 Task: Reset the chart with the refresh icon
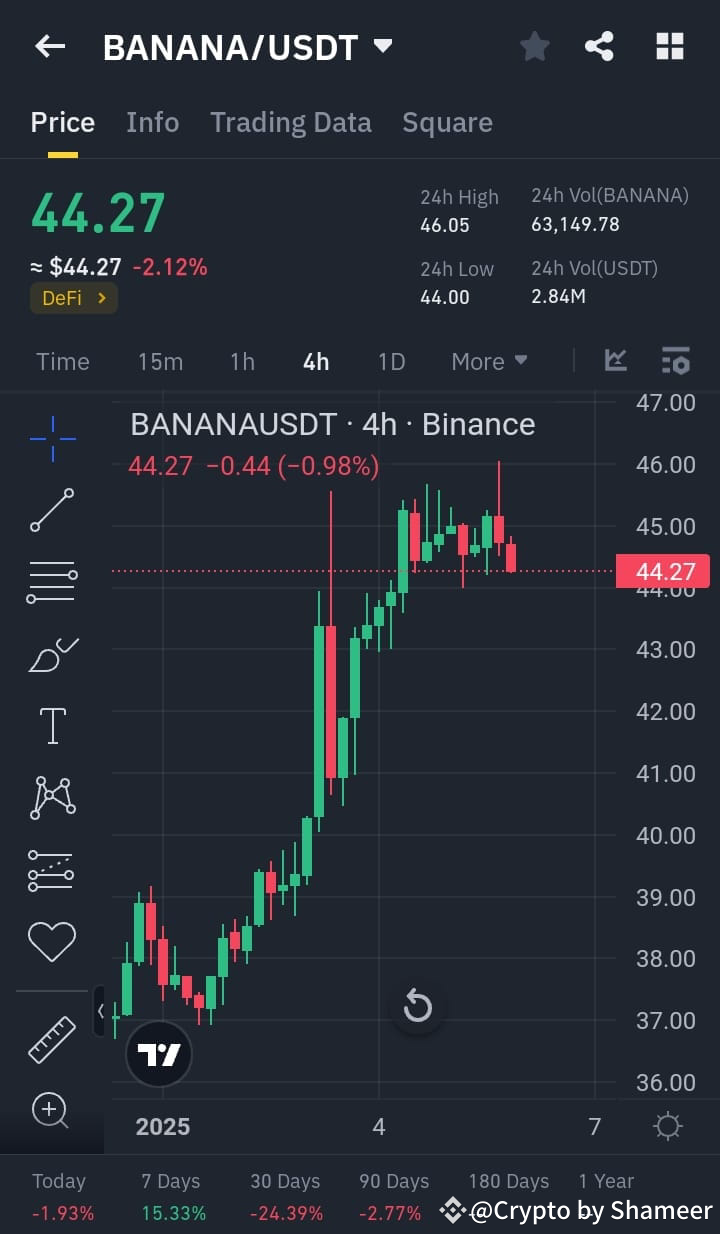click(418, 1007)
